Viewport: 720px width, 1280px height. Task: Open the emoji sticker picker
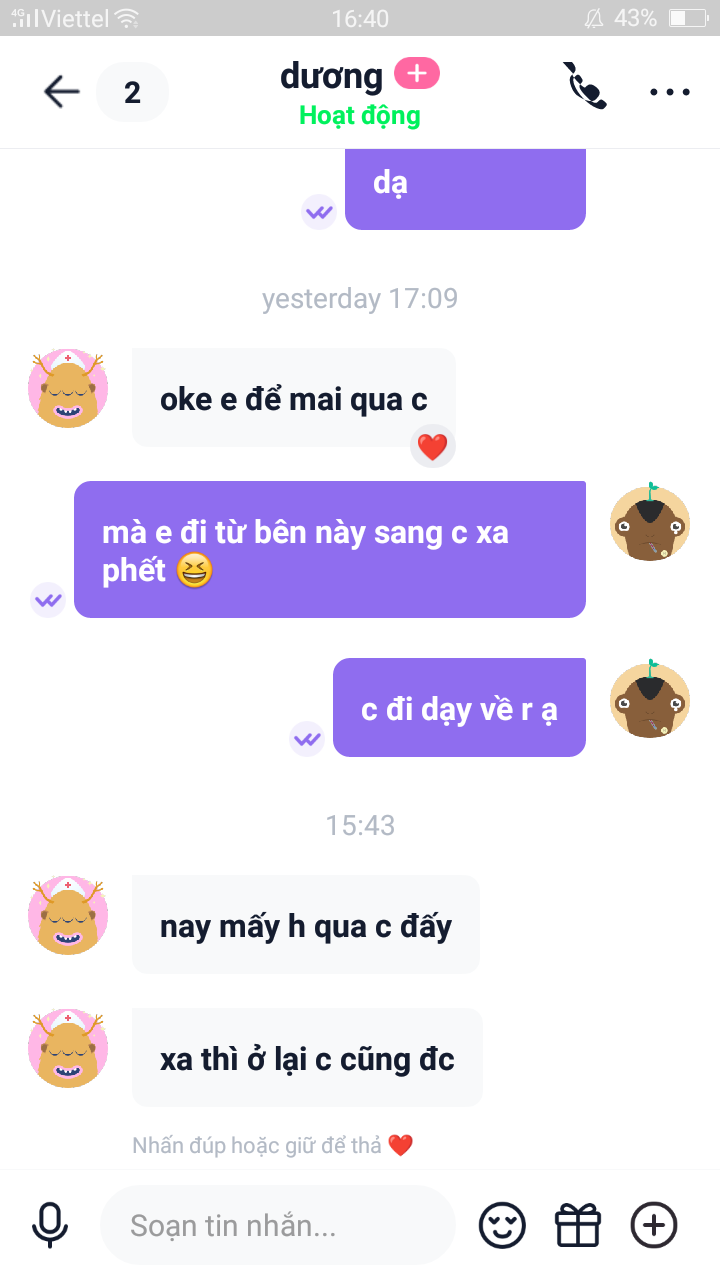pyautogui.click(x=502, y=1224)
